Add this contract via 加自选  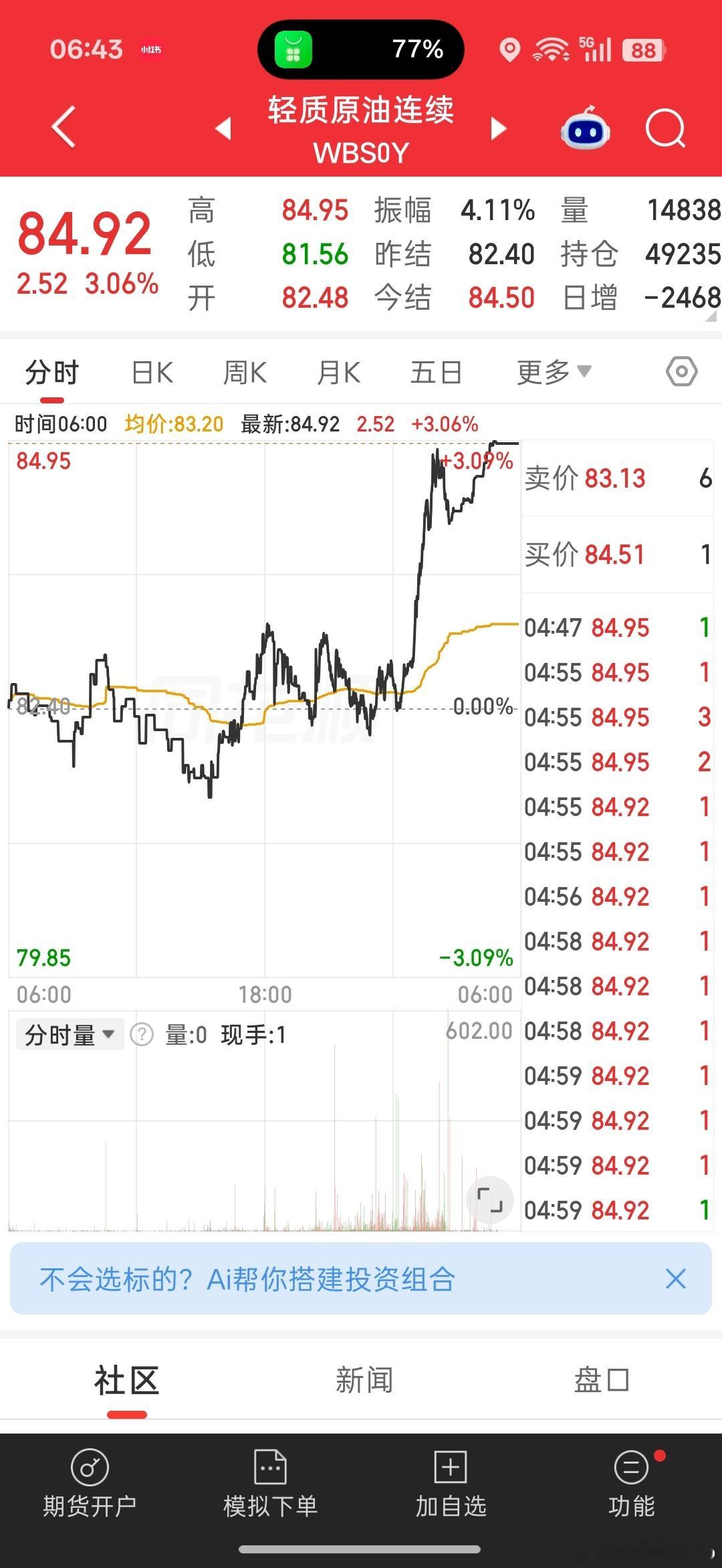click(x=451, y=1483)
